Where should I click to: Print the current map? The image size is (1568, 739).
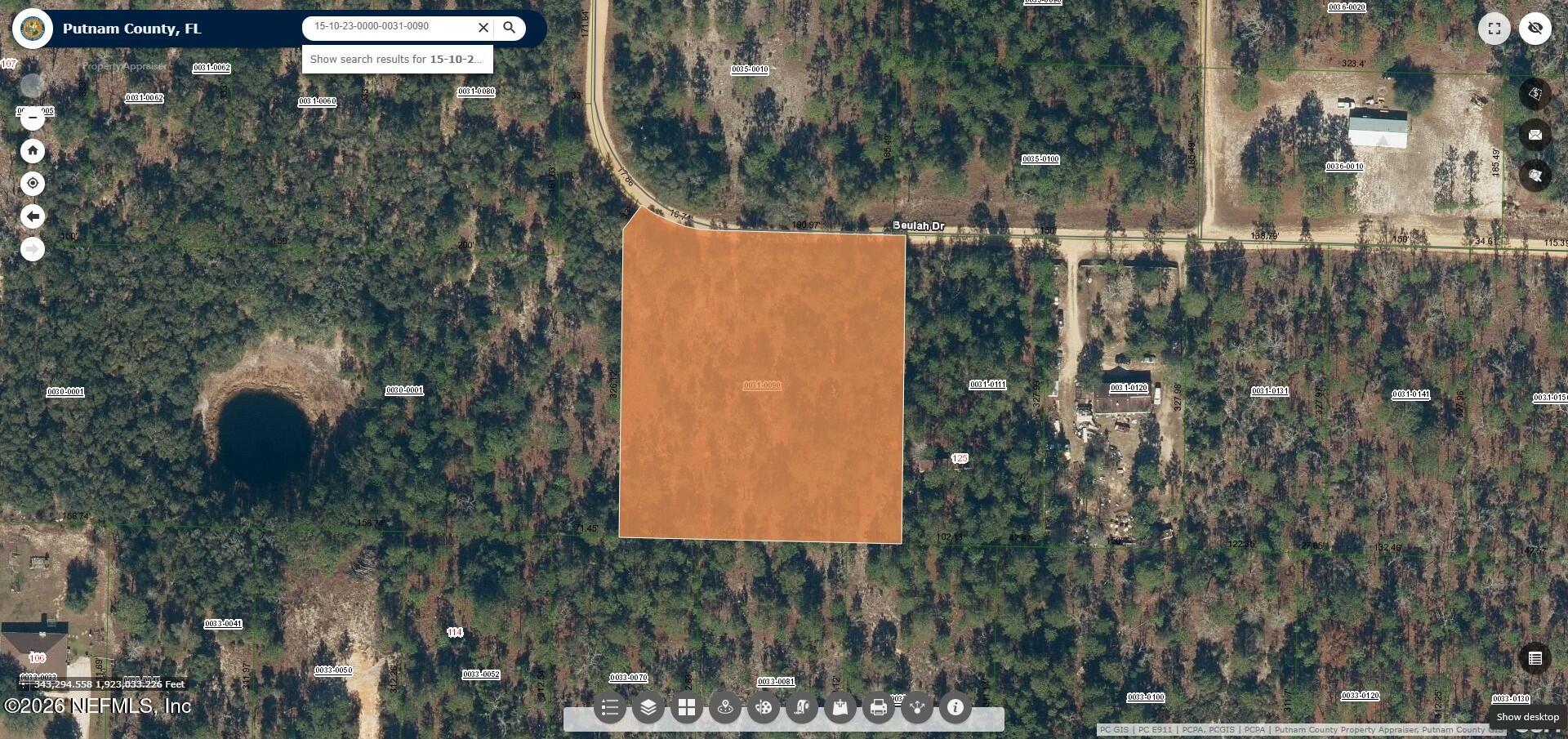tap(879, 708)
